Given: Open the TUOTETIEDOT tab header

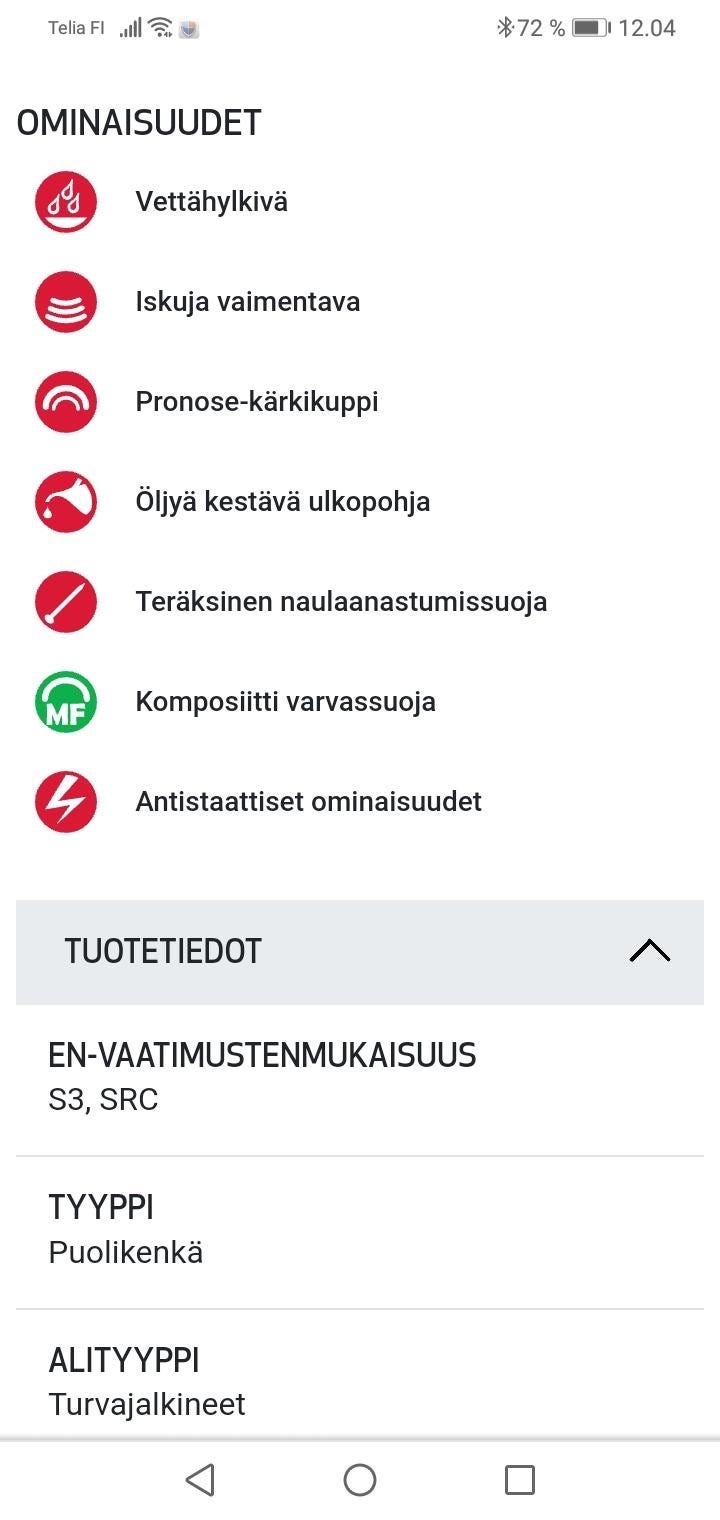Looking at the screenshot, I should point(163,951).
